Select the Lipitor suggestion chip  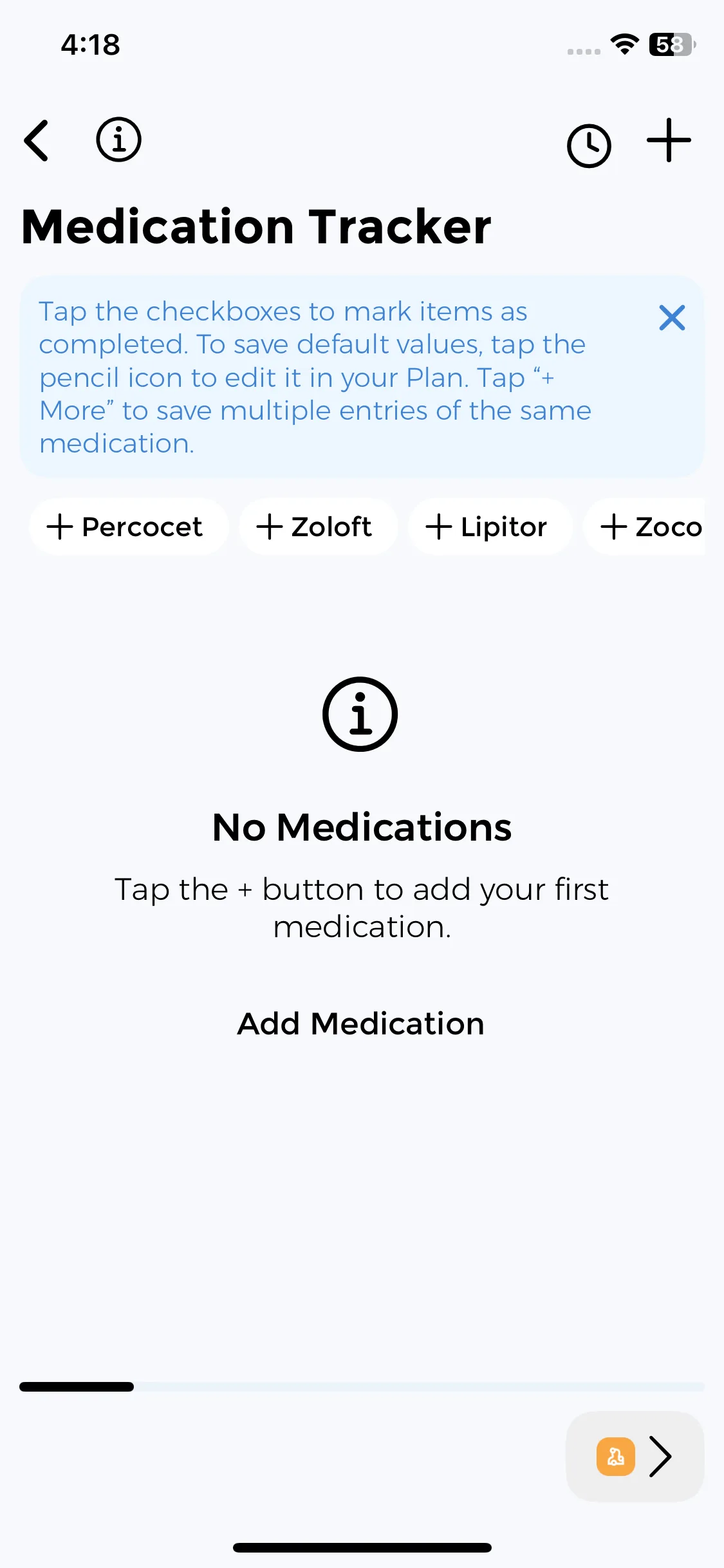[x=489, y=527]
